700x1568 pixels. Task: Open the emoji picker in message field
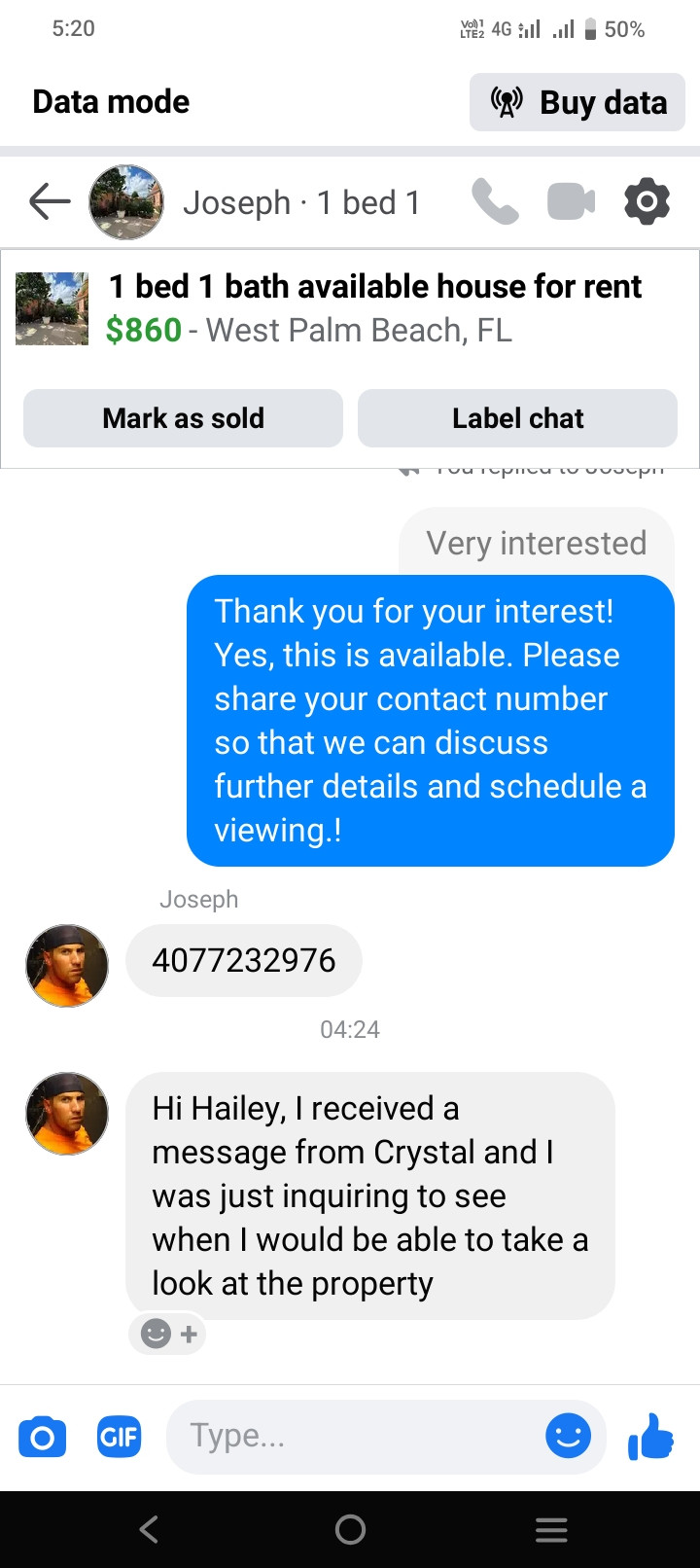point(568,1437)
